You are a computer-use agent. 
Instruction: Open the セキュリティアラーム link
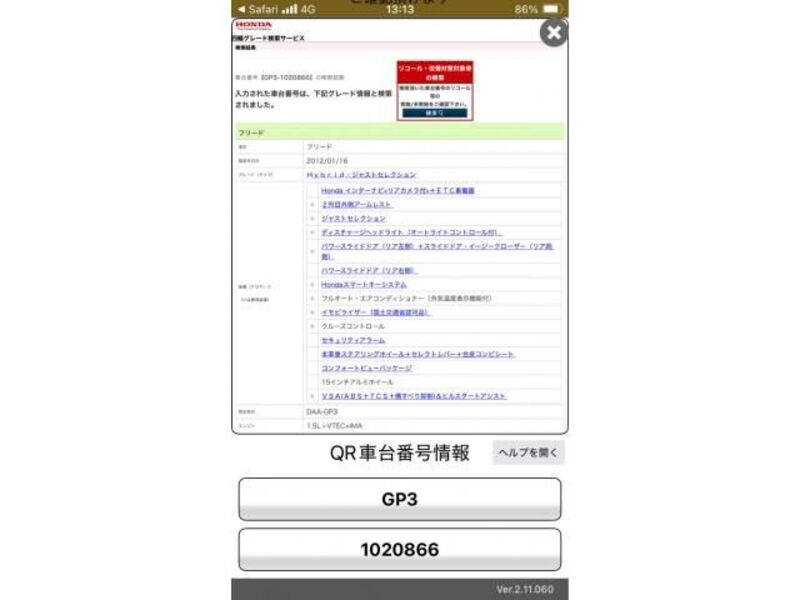[353, 340]
